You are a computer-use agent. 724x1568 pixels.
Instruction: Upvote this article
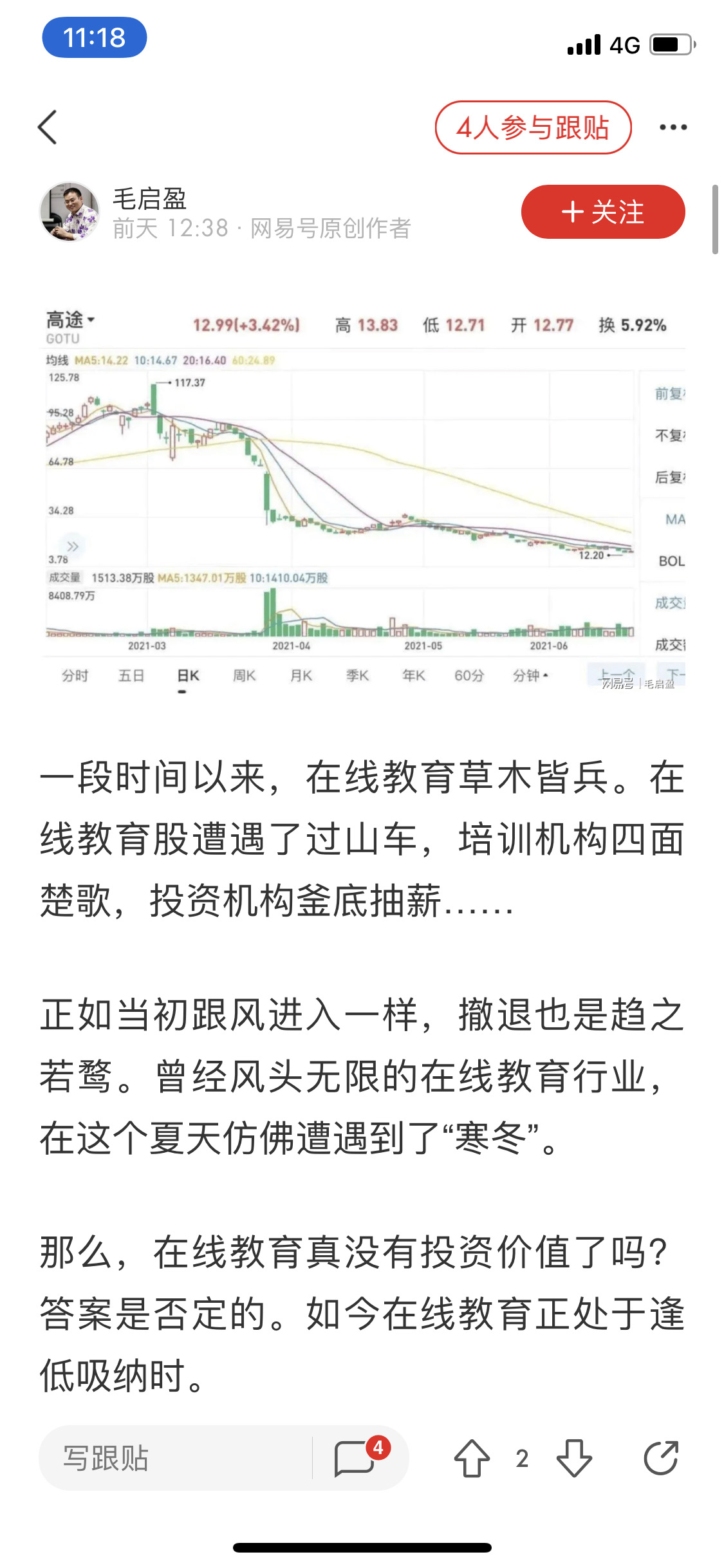(x=472, y=1458)
